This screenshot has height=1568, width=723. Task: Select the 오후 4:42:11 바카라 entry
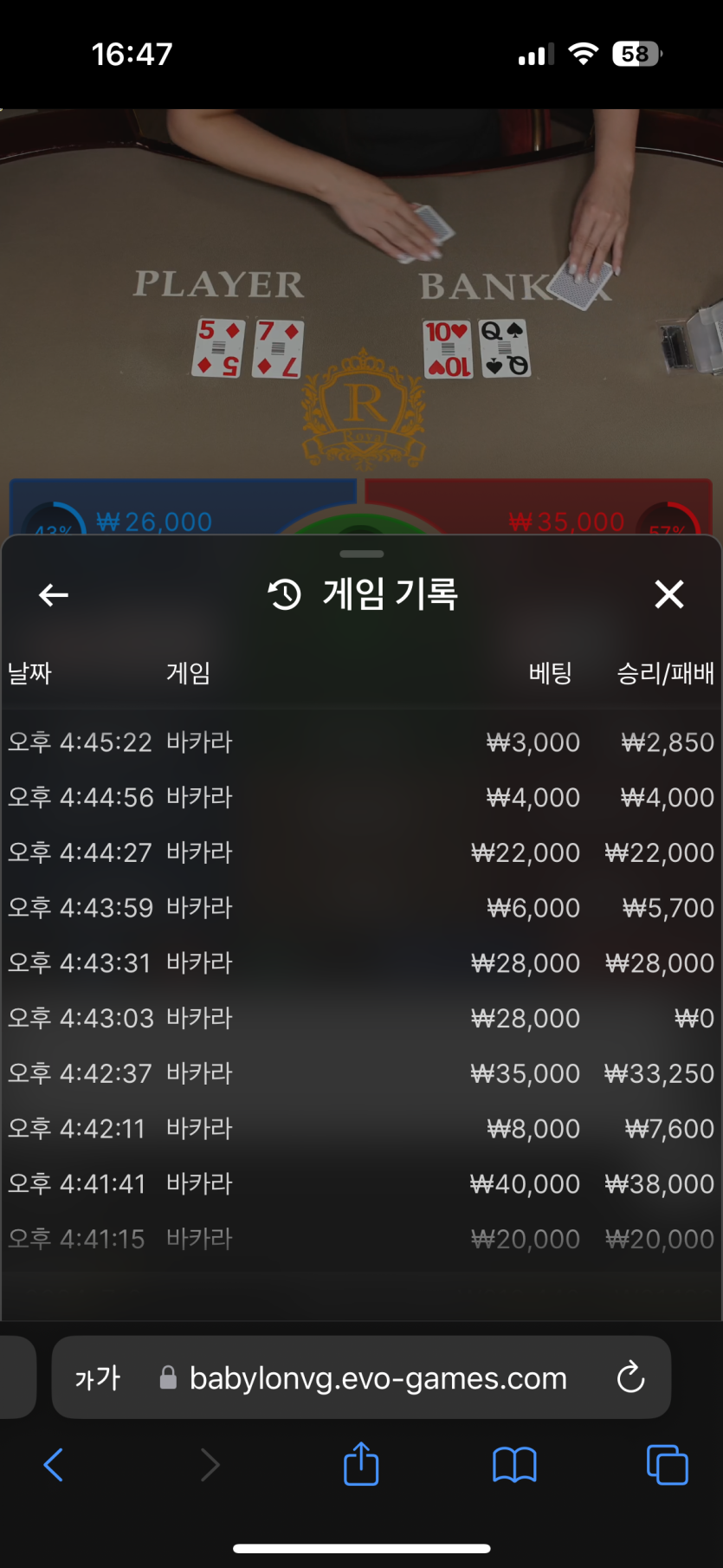tap(361, 1129)
